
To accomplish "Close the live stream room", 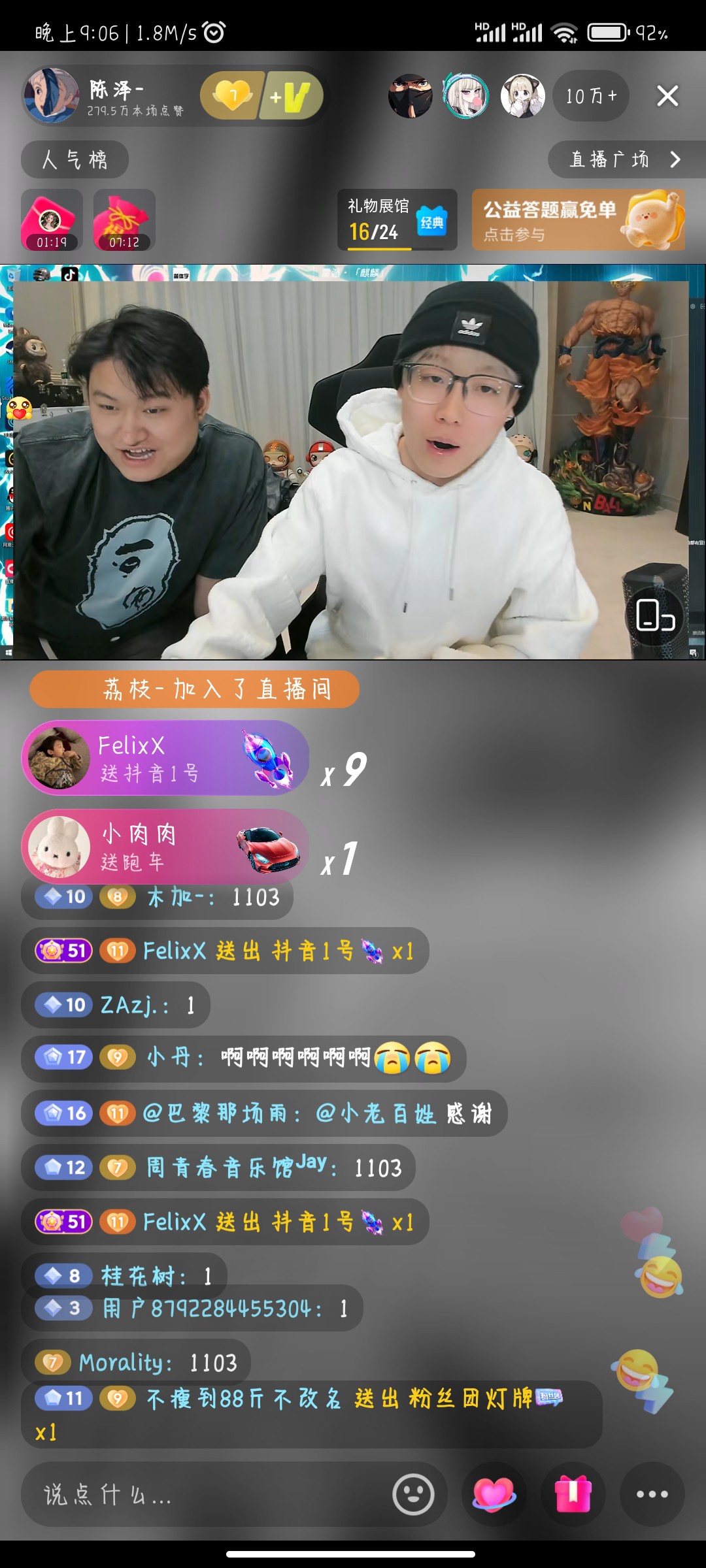I will coord(667,96).
